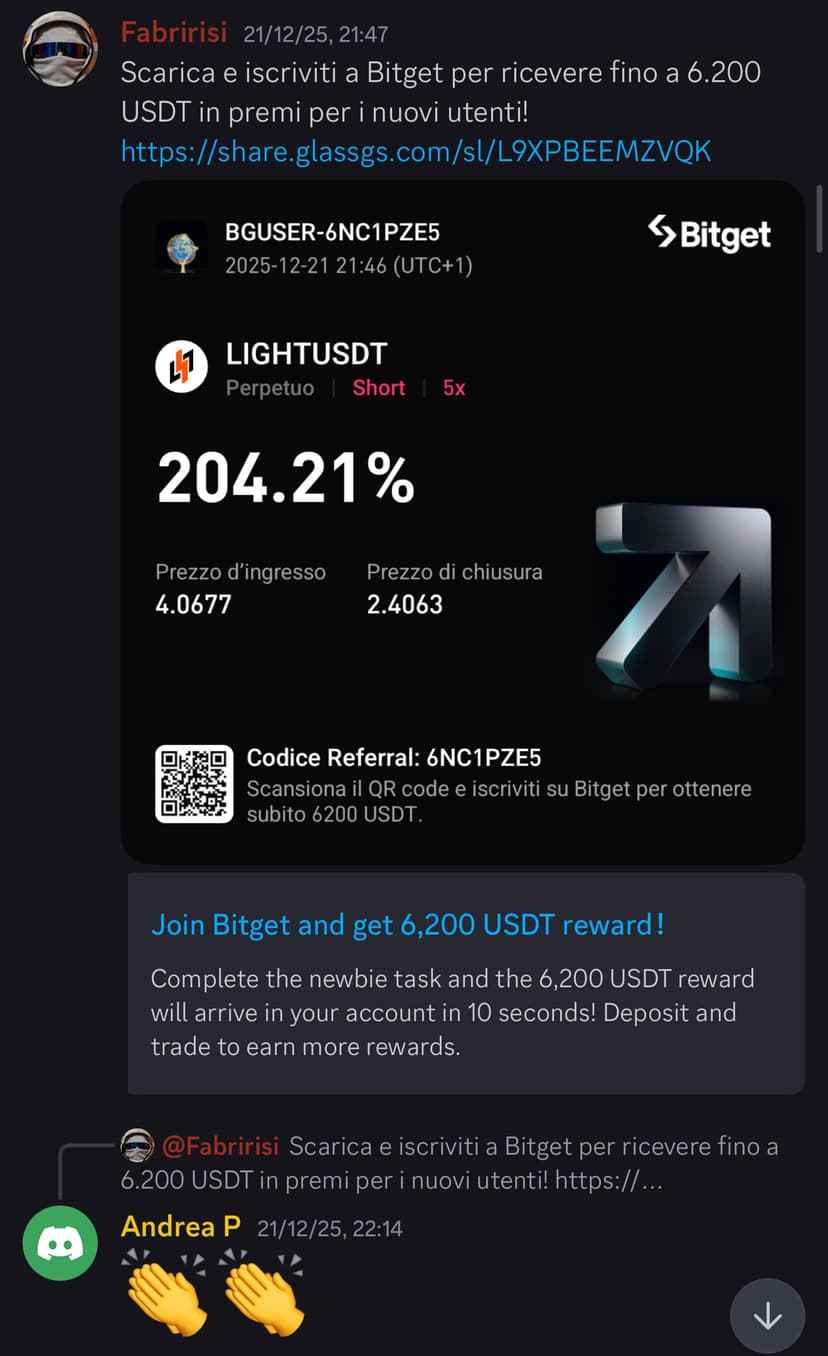Tap the Andrea P username
The height and width of the screenshot is (1356, 828).
181,1227
